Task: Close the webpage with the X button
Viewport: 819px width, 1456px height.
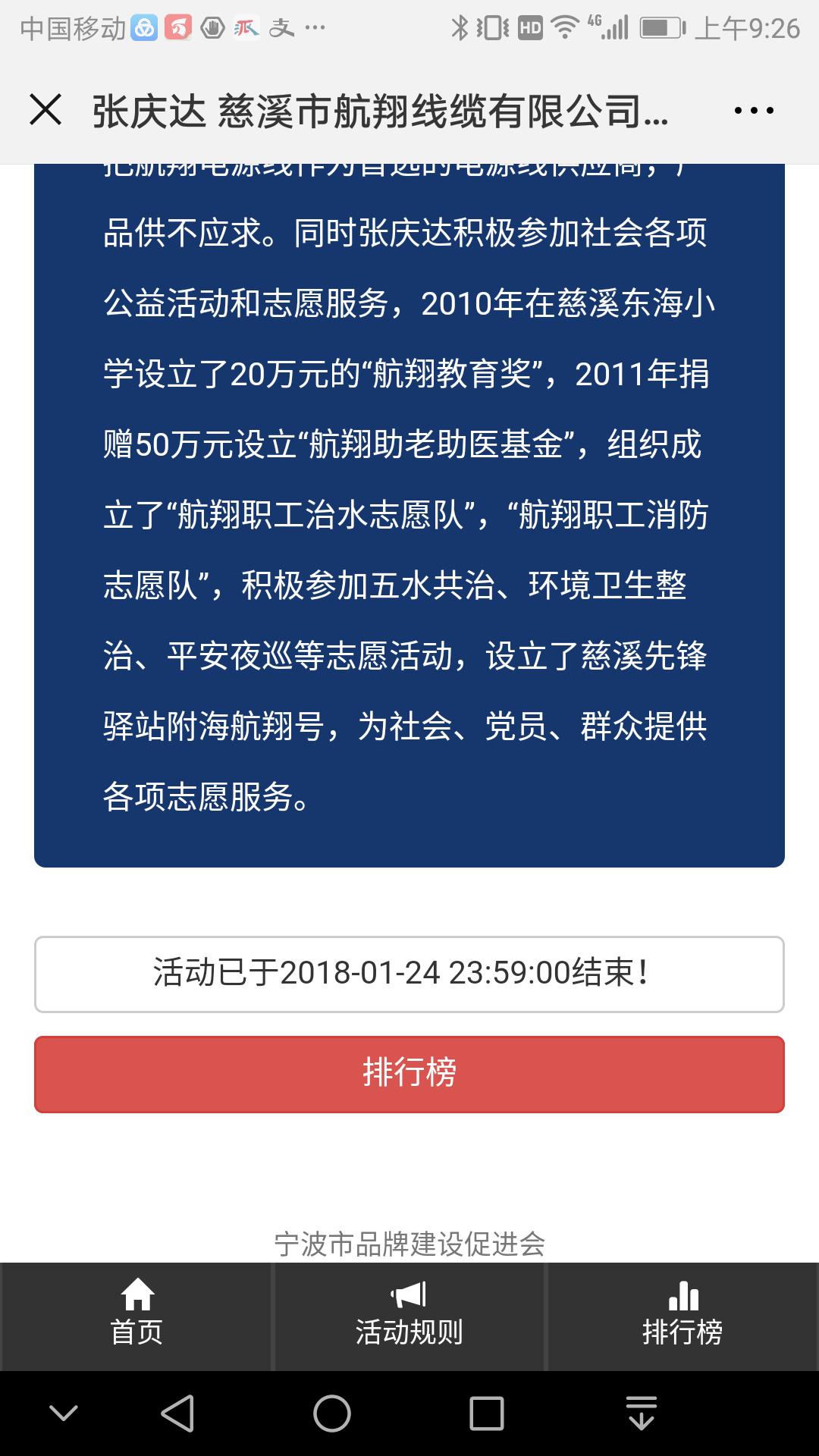Action: pos(45,110)
